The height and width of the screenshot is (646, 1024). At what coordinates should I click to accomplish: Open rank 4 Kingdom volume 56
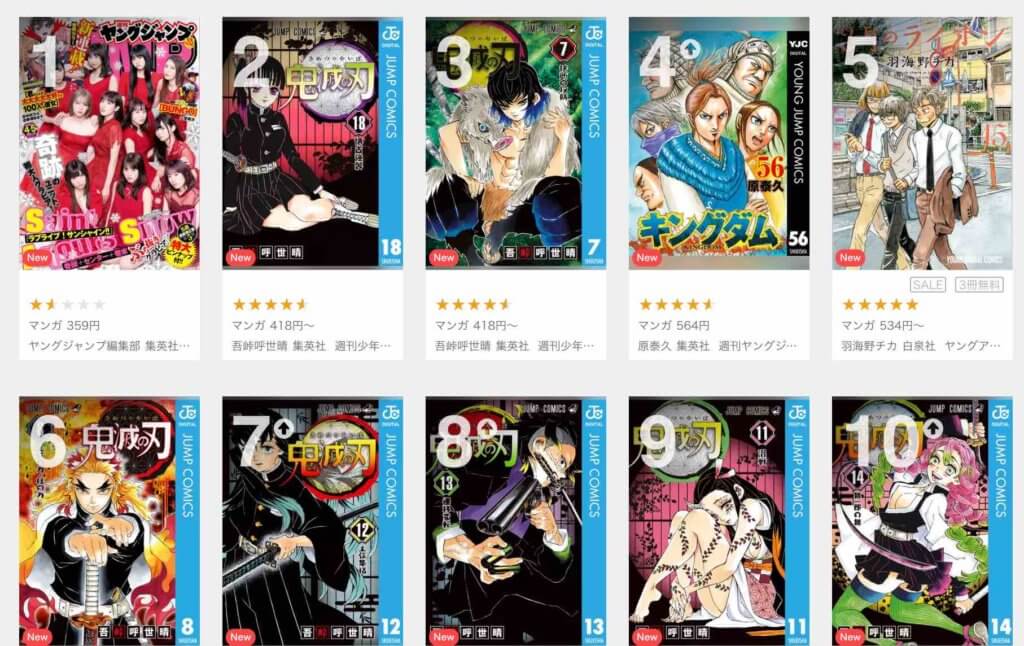tap(718, 143)
